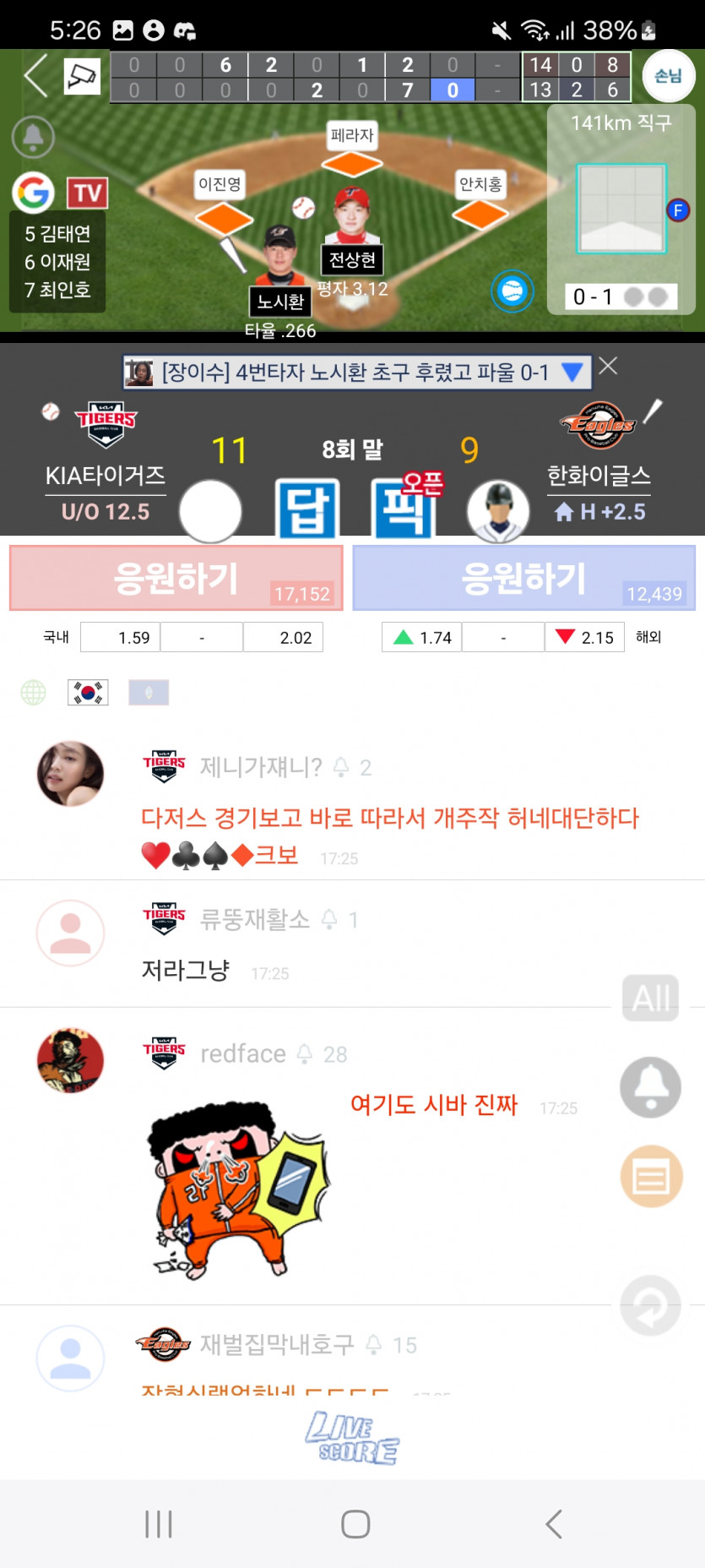The height and width of the screenshot is (1568, 705).
Task: Tap the refresh floating button
Action: pos(650,1305)
